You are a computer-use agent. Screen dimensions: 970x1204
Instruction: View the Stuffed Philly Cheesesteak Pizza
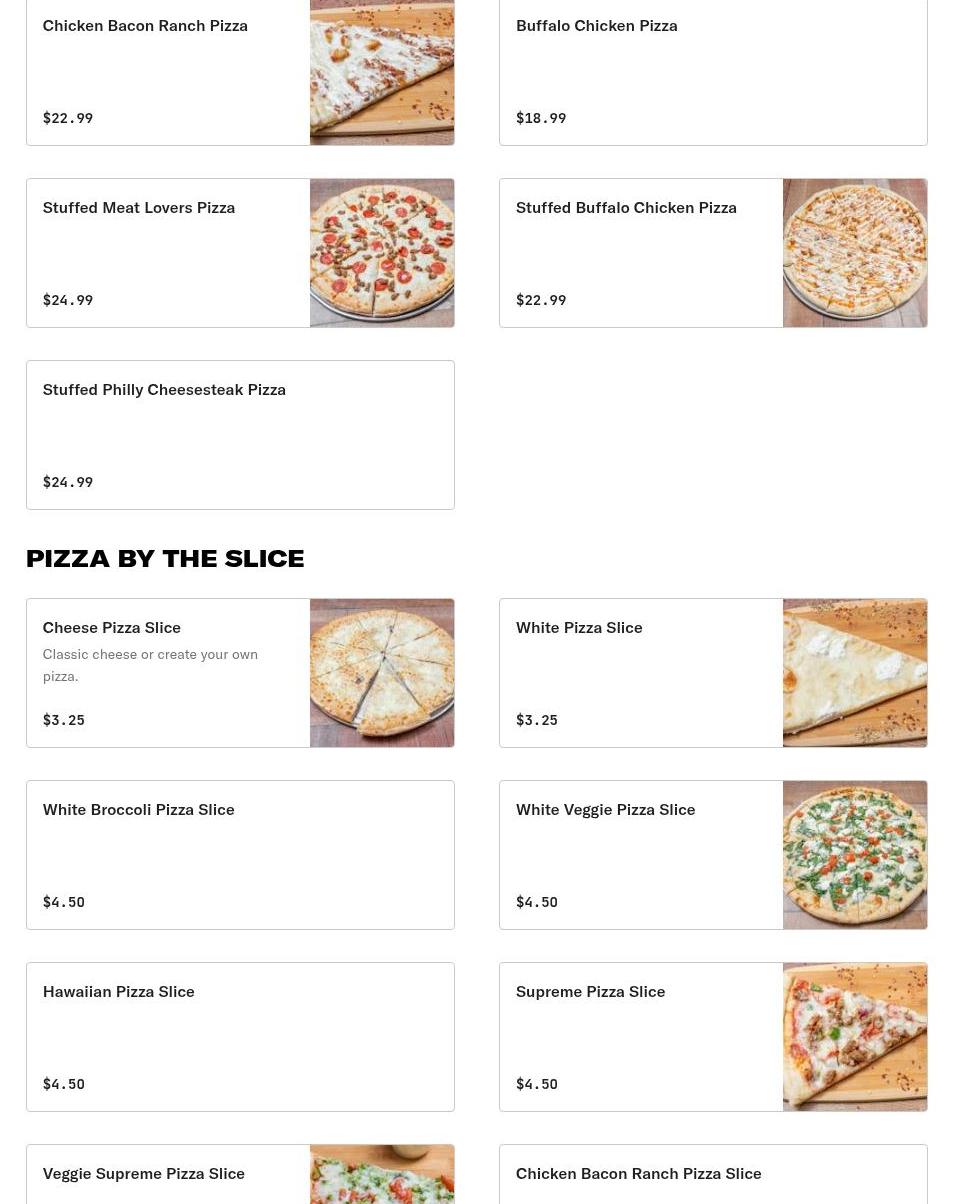tap(240, 435)
